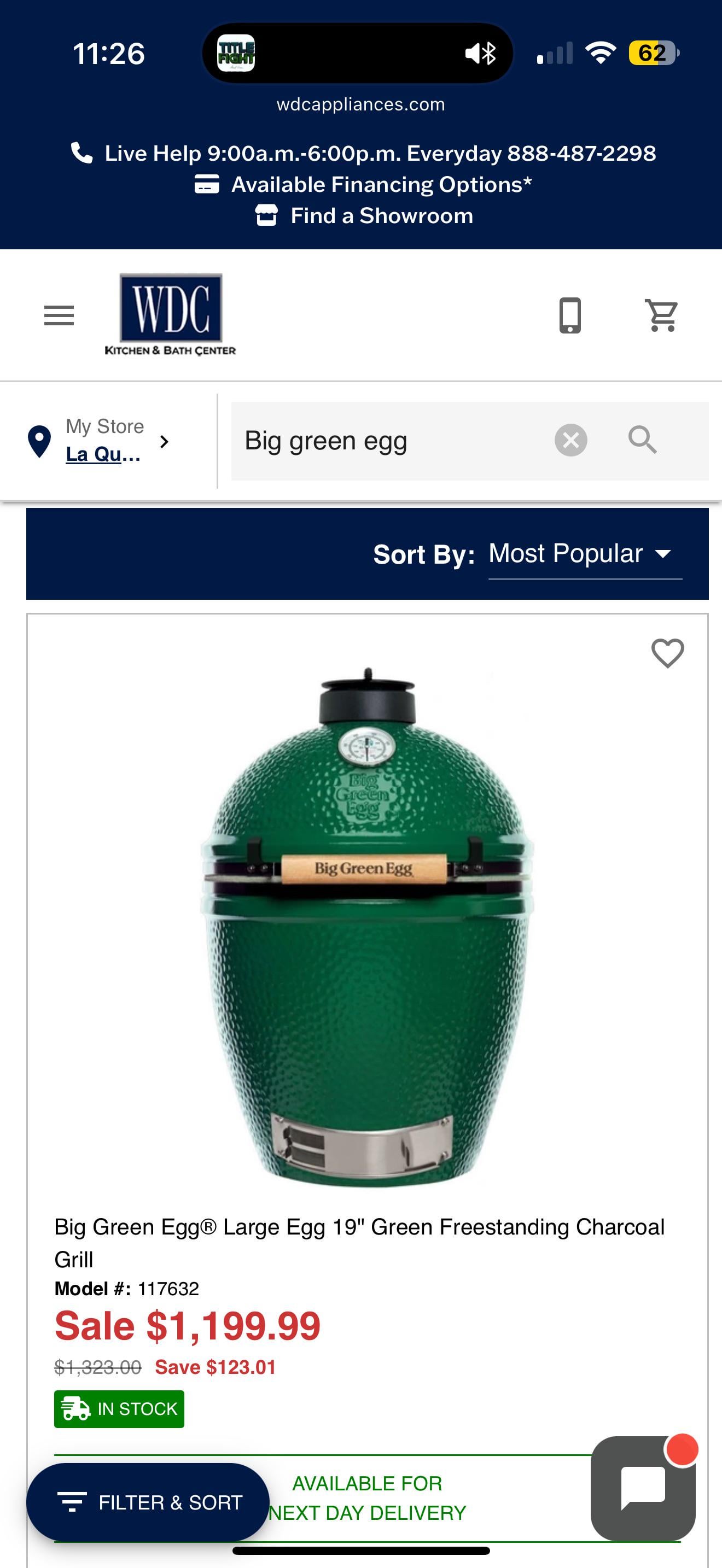Open the live chat bubble
The image size is (722, 1568).
[643, 1489]
